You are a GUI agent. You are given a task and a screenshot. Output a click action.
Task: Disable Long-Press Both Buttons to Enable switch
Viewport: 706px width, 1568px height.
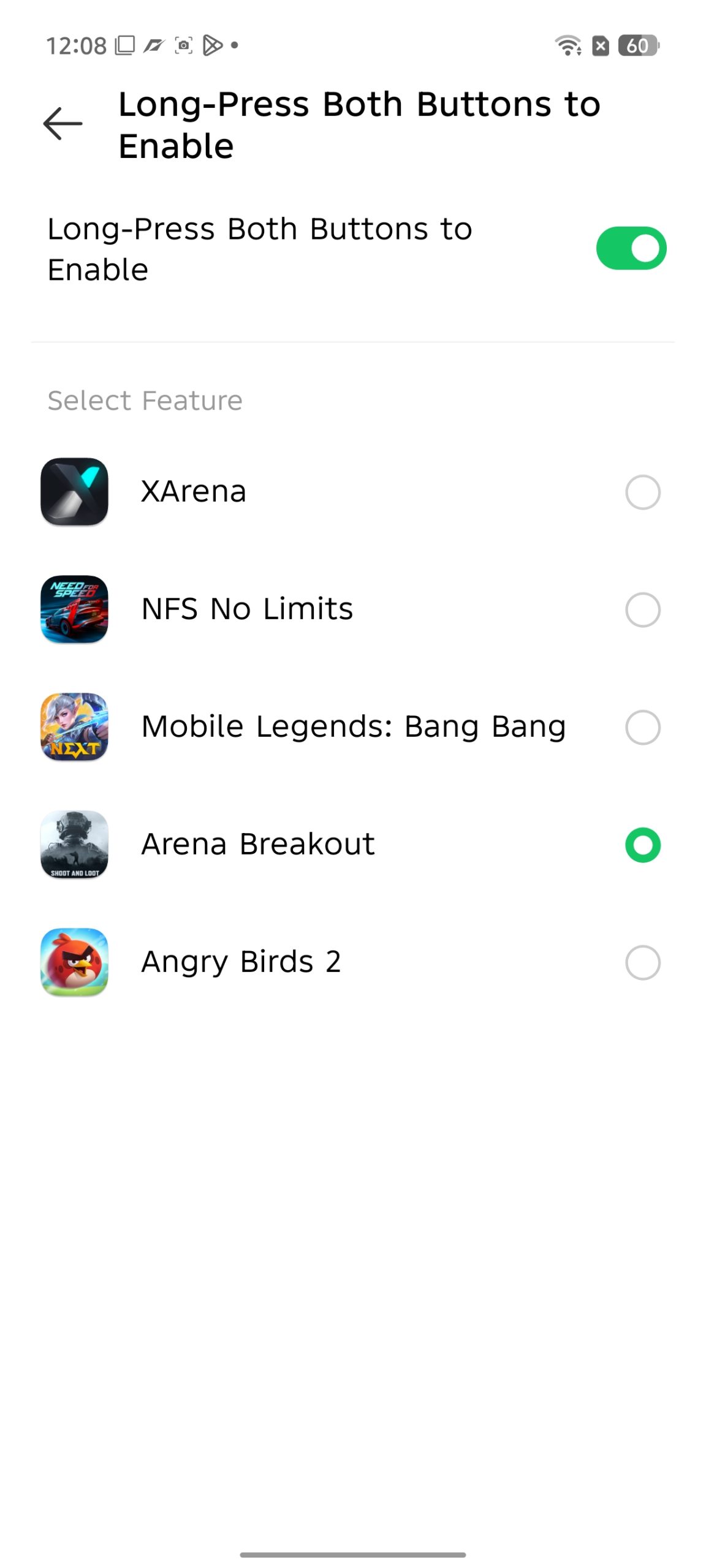point(631,249)
